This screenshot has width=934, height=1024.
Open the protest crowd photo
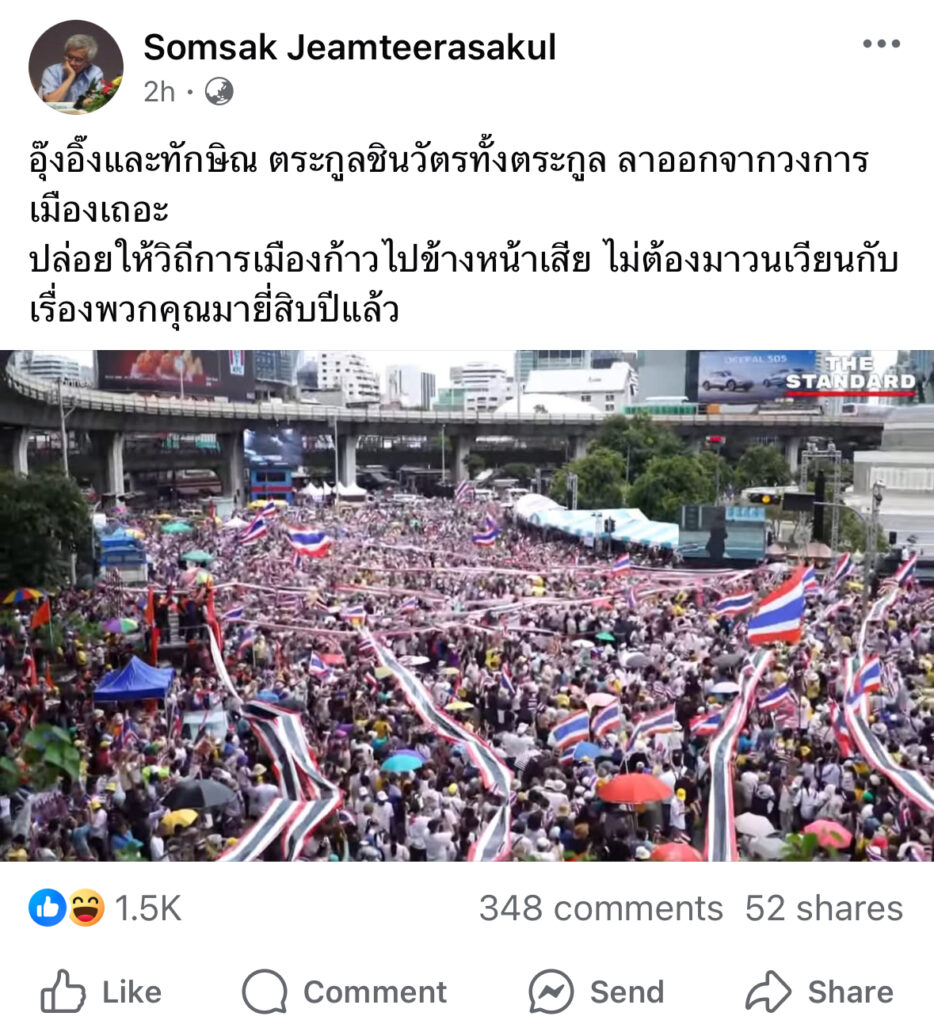pos(467,605)
